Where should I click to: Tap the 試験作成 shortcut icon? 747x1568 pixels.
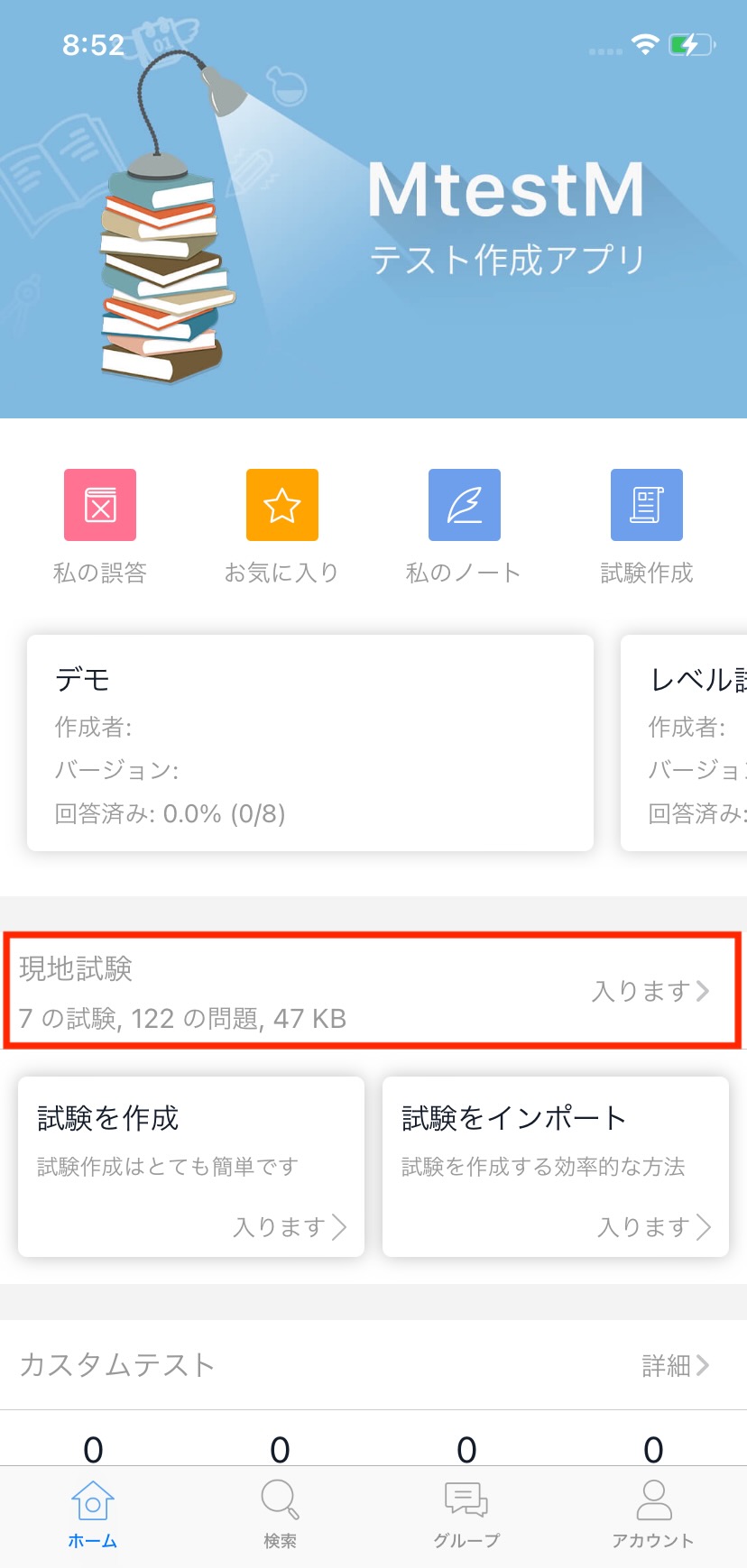646,505
